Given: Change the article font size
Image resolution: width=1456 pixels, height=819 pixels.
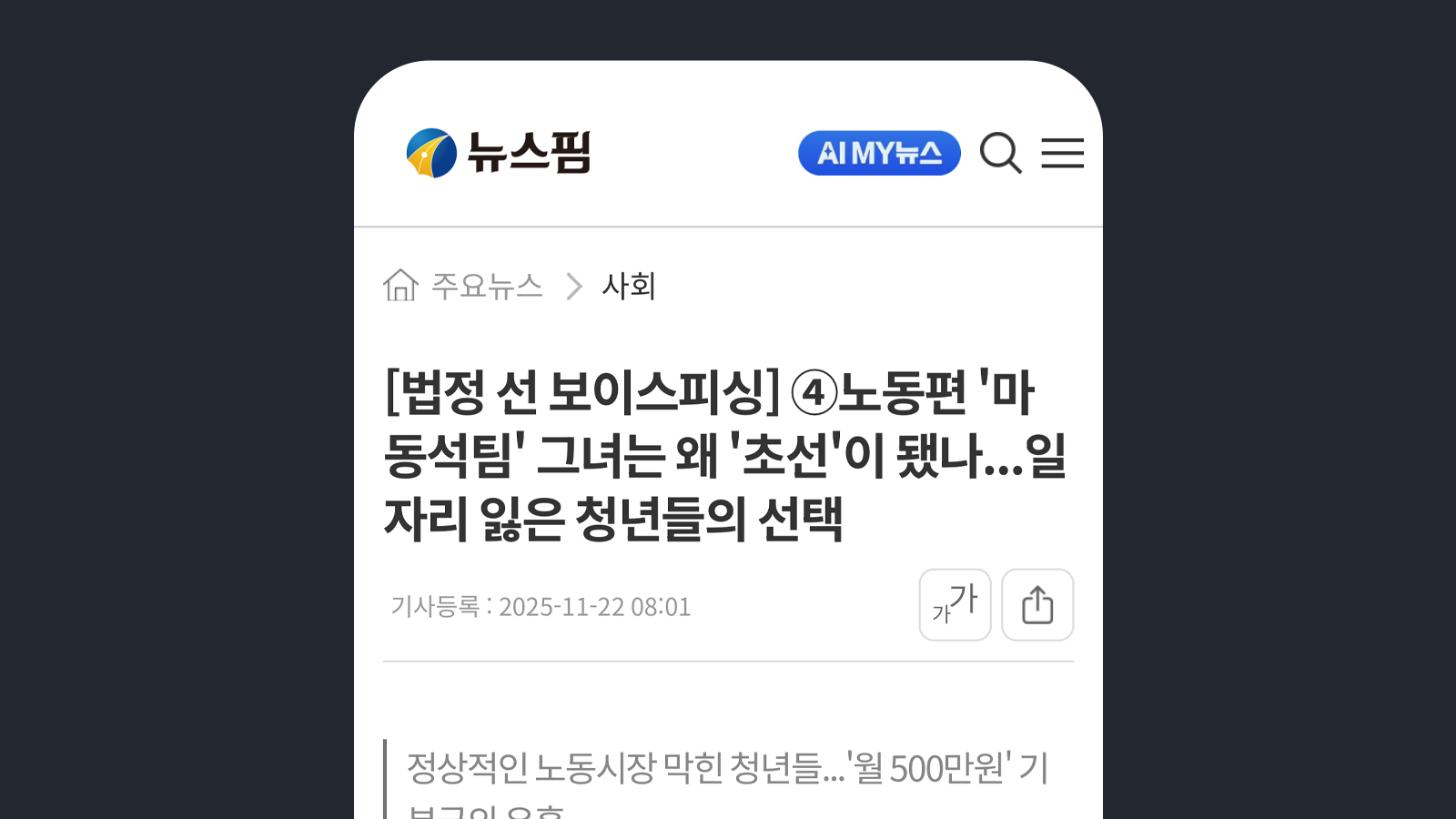Looking at the screenshot, I should tap(955, 605).
